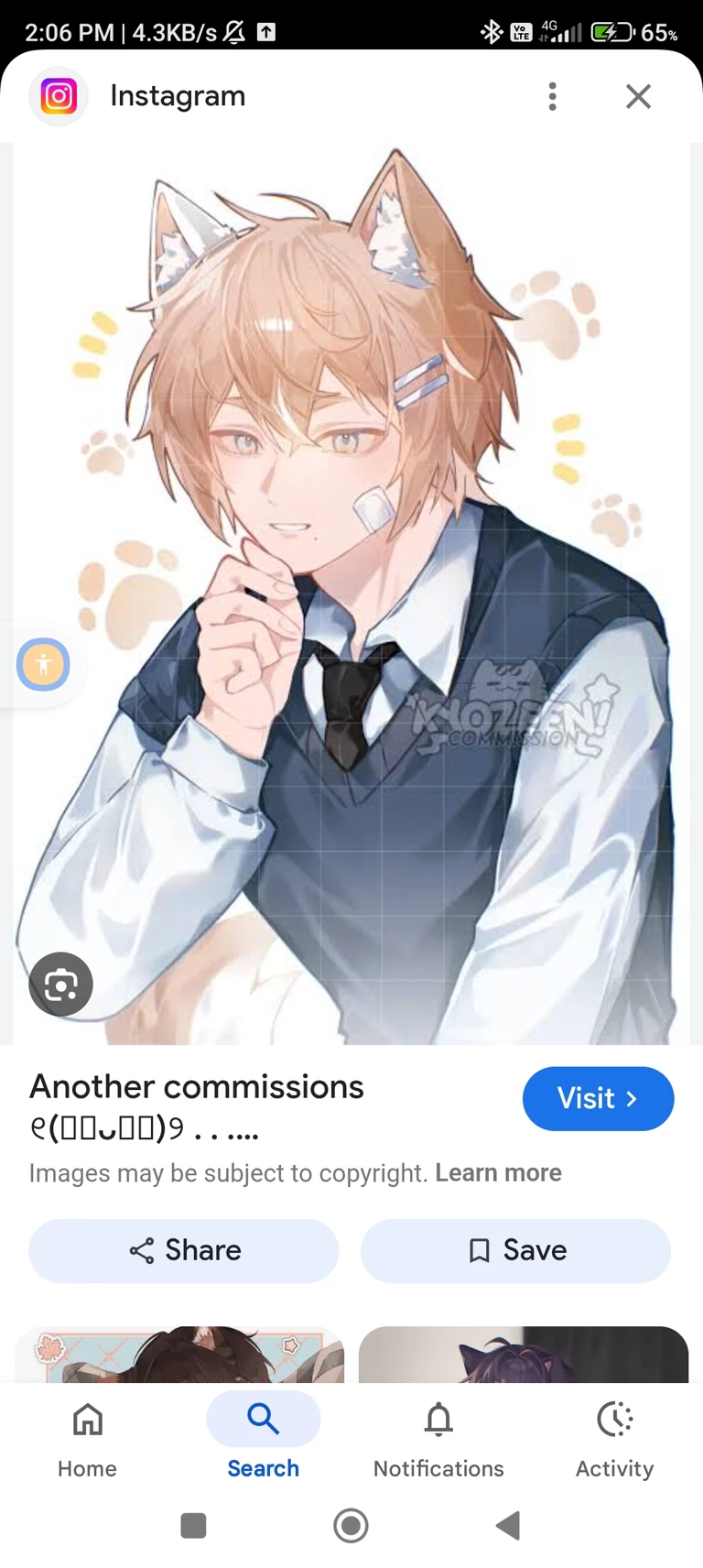This screenshot has width=703, height=1568.
Task: Open the Notifications tab
Action: [438, 1436]
